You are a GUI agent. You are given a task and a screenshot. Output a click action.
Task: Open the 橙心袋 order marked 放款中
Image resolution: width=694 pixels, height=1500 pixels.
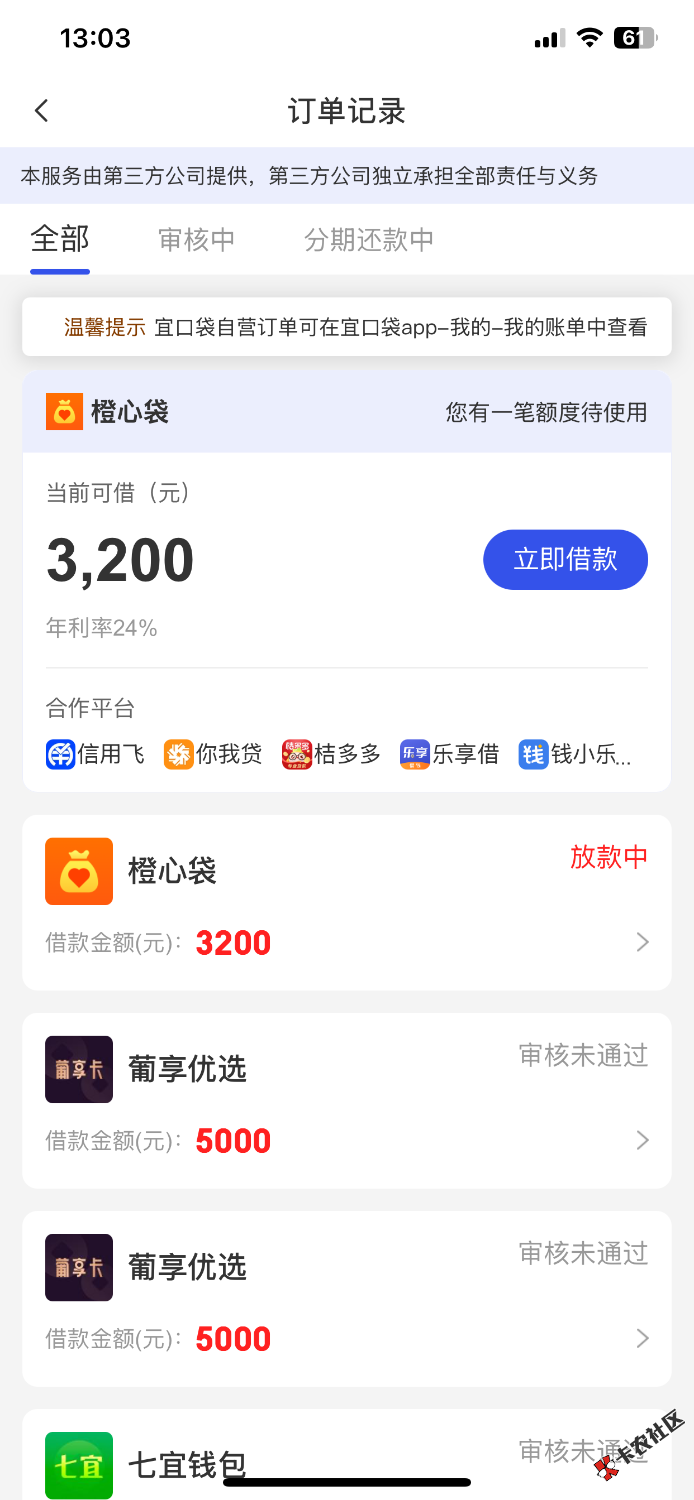(346, 902)
